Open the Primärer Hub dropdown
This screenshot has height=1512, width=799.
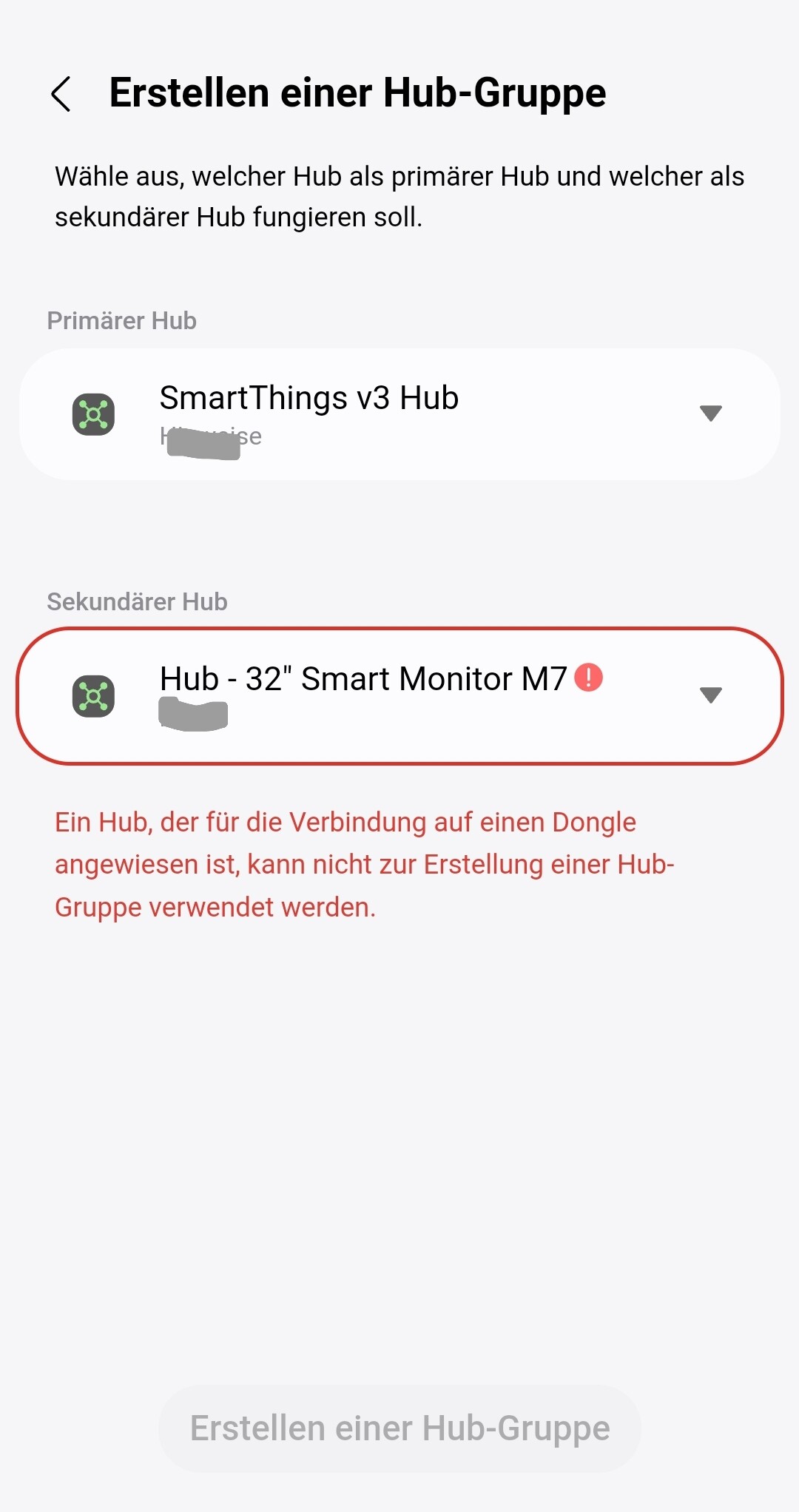pyautogui.click(x=710, y=413)
